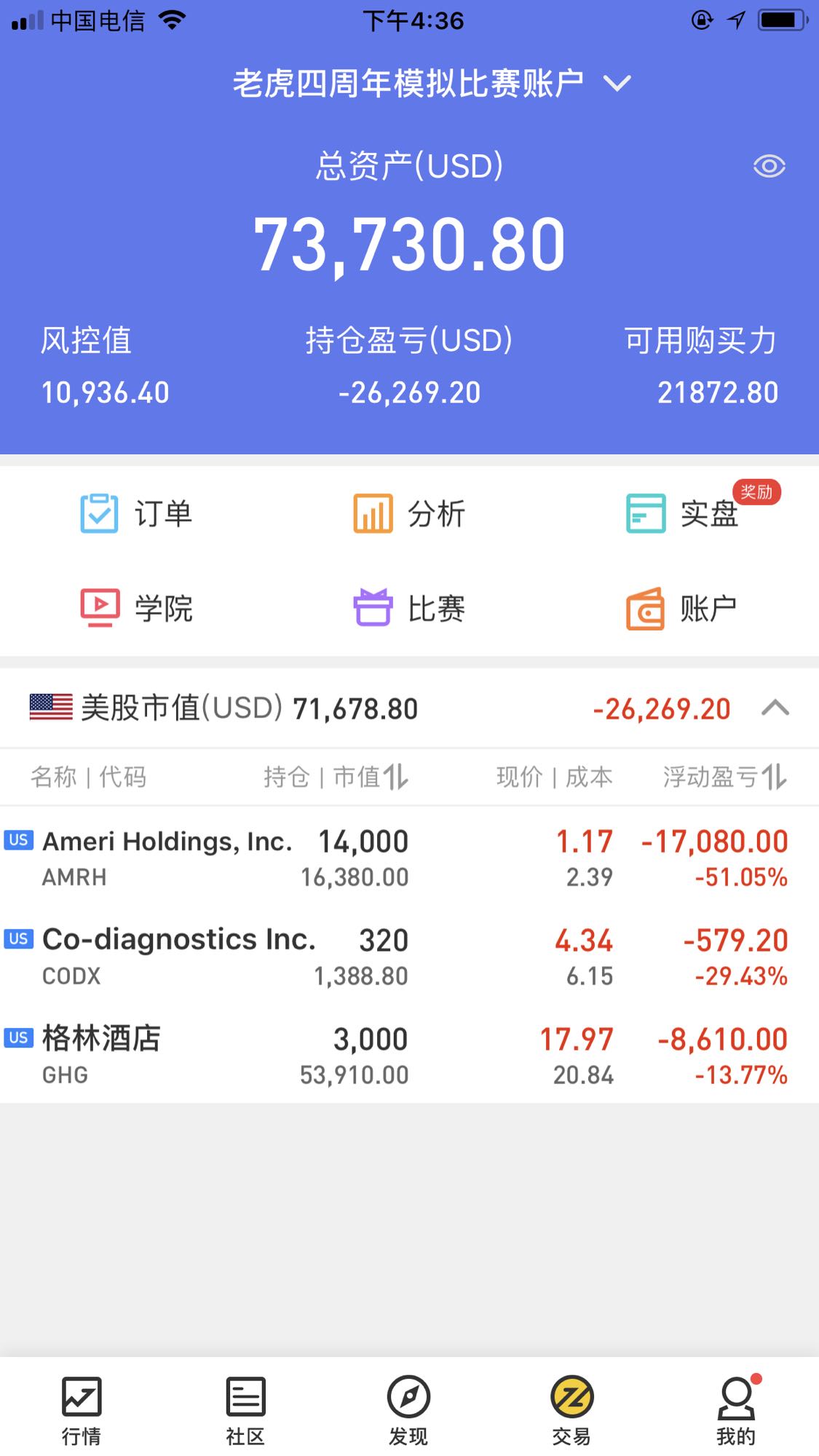This screenshot has width=819, height=1456.
Task: Open Ameri Holdings AMRH position
Action: pos(409,858)
